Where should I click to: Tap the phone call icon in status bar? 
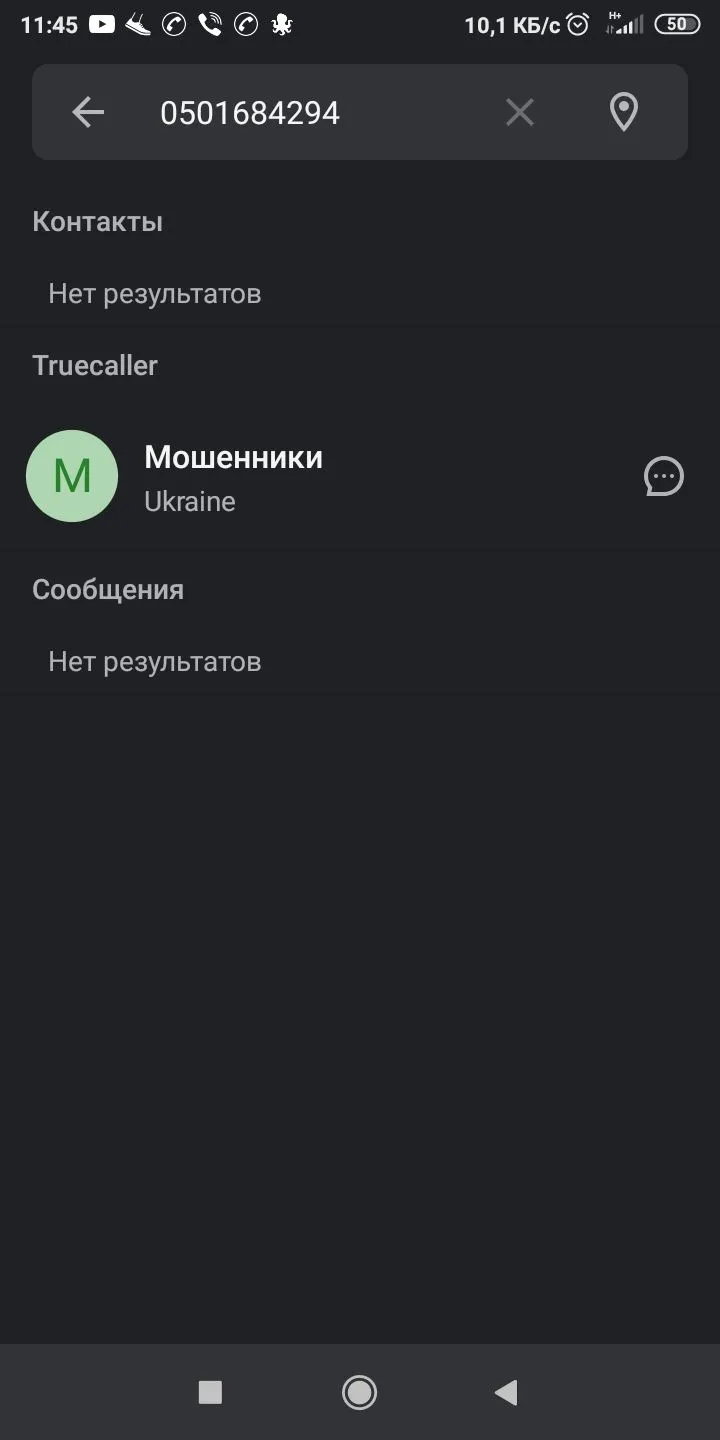pos(210,25)
